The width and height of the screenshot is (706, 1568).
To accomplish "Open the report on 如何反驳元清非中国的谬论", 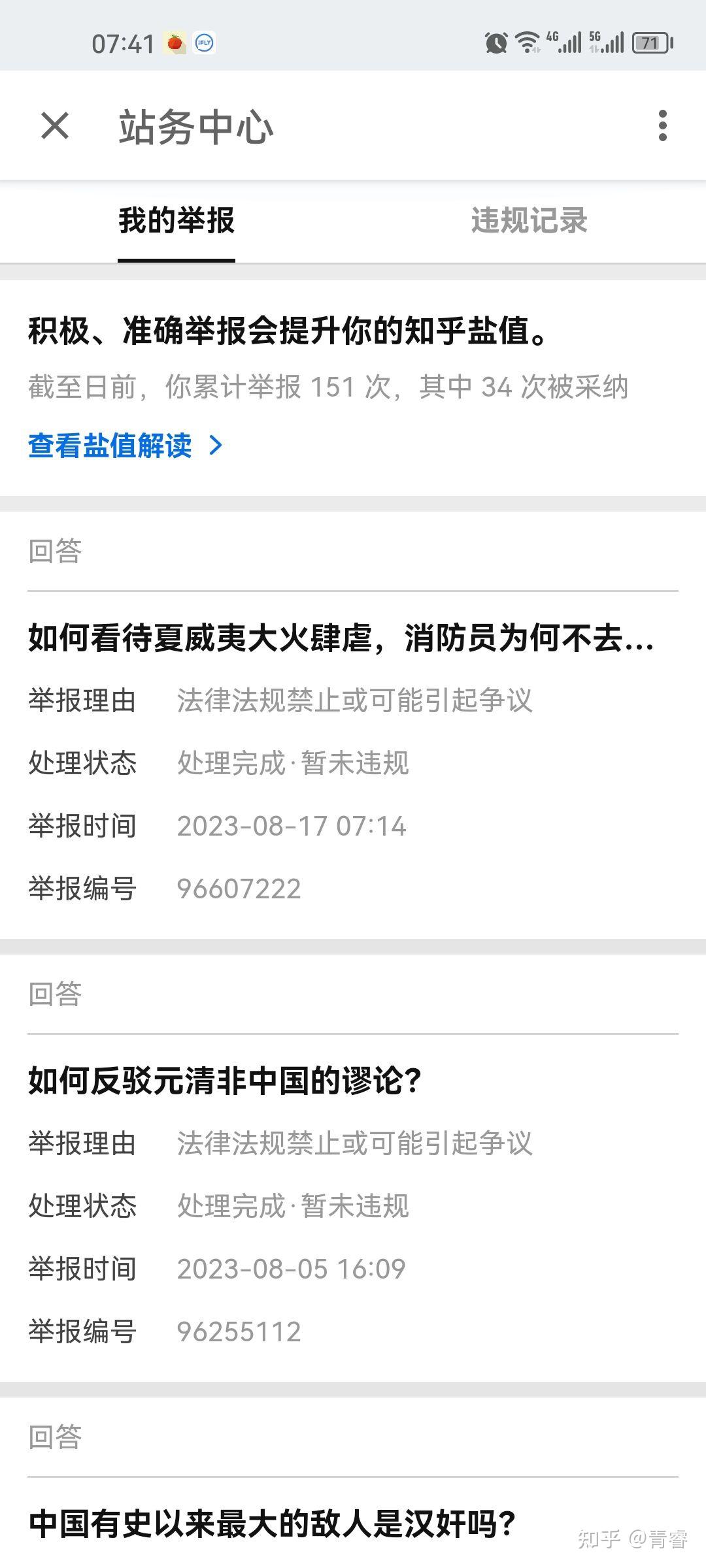I will pos(225,1081).
